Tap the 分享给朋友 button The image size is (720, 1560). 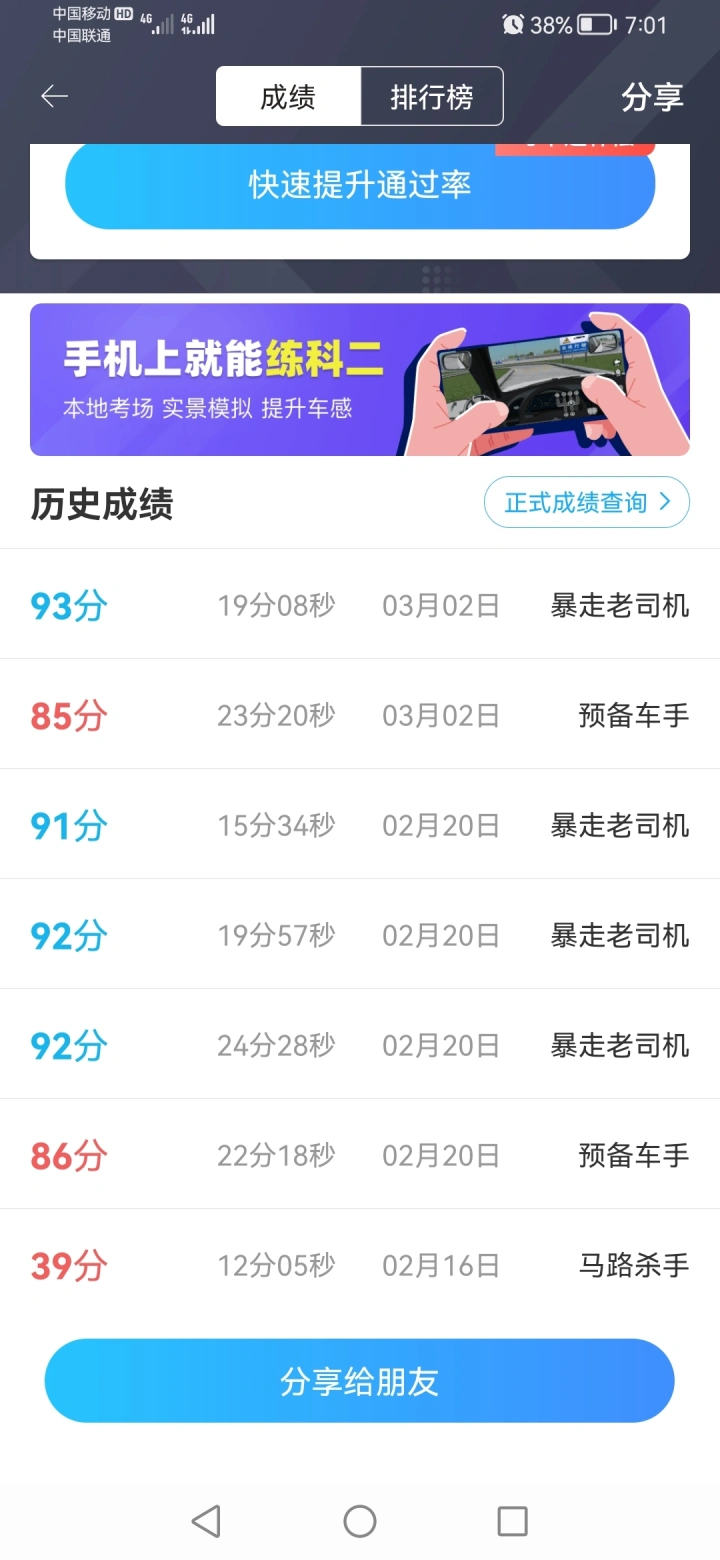360,1381
